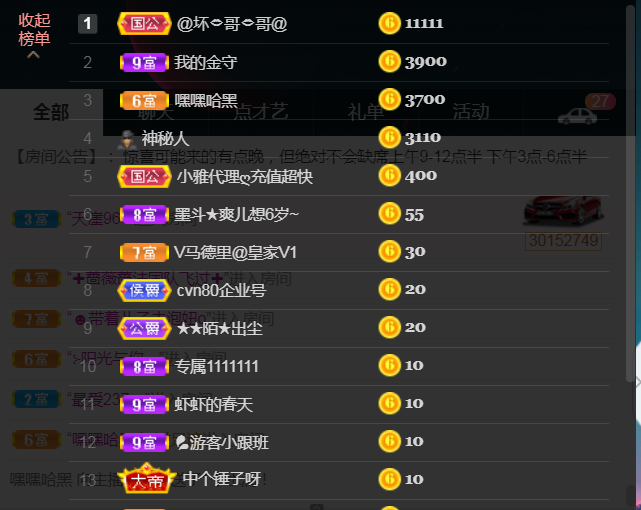Screen dimensions: 641x510
Task: Select cvn80企业号 in the list
Action: [x=220, y=290]
